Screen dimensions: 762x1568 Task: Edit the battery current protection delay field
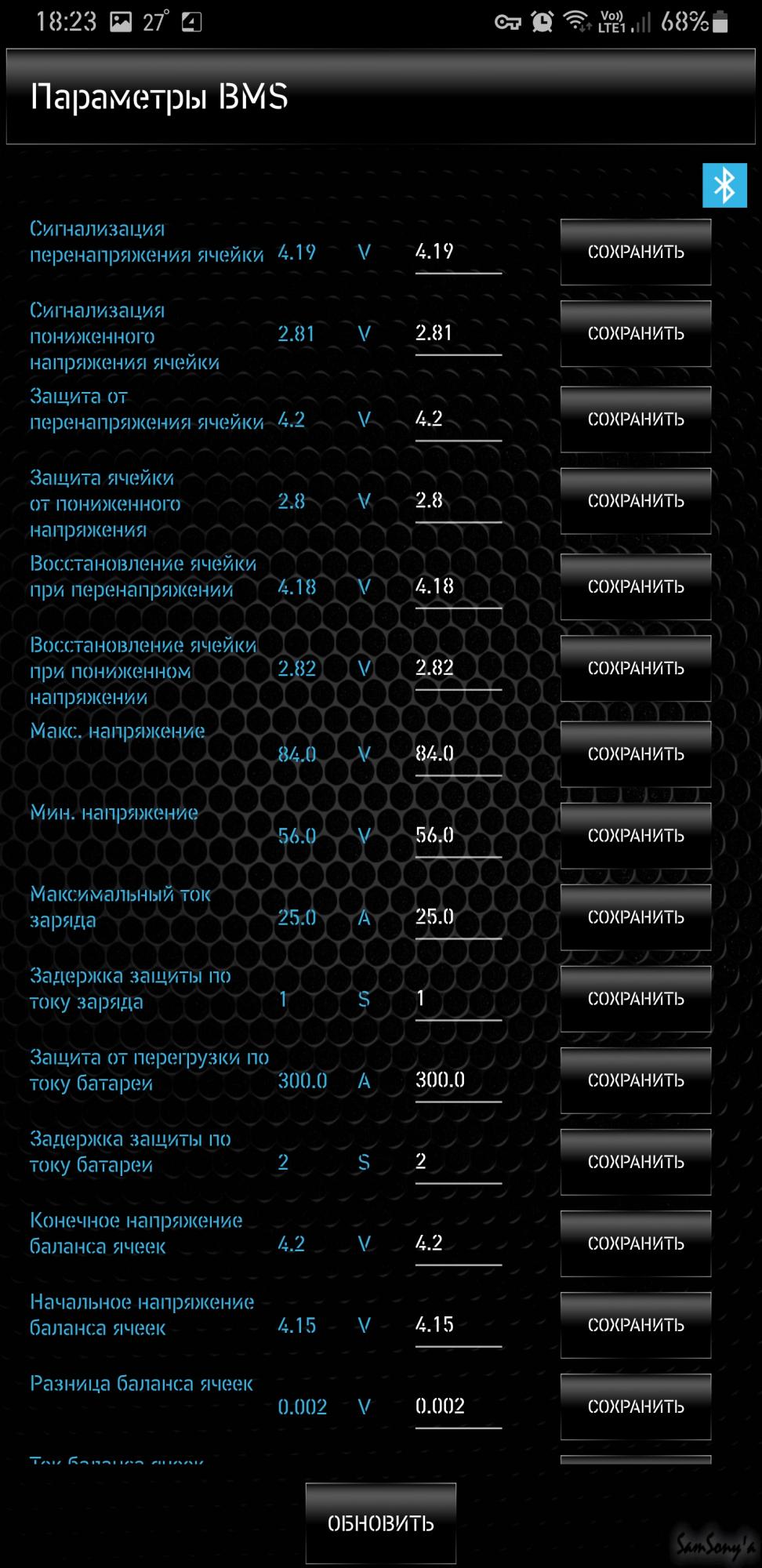point(459,1163)
